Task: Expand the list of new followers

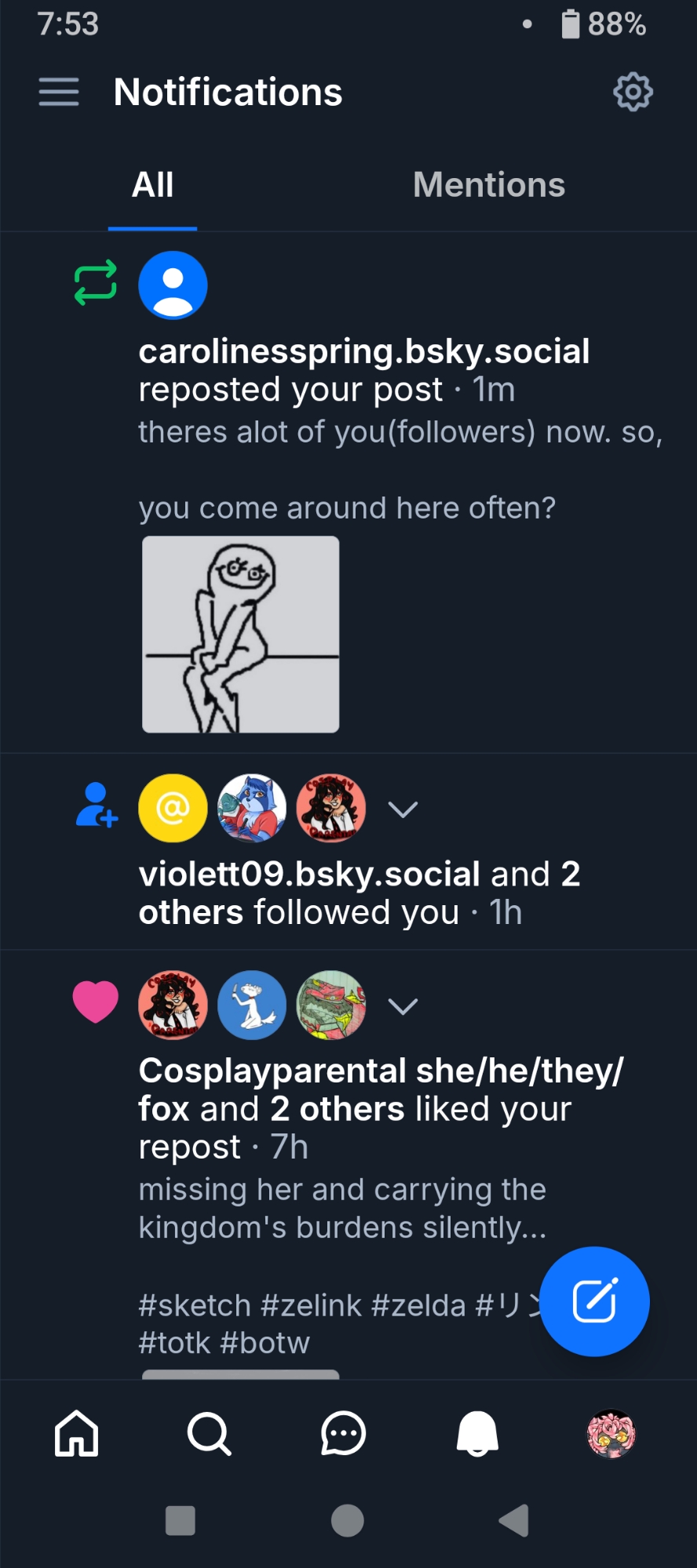Action: (403, 809)
